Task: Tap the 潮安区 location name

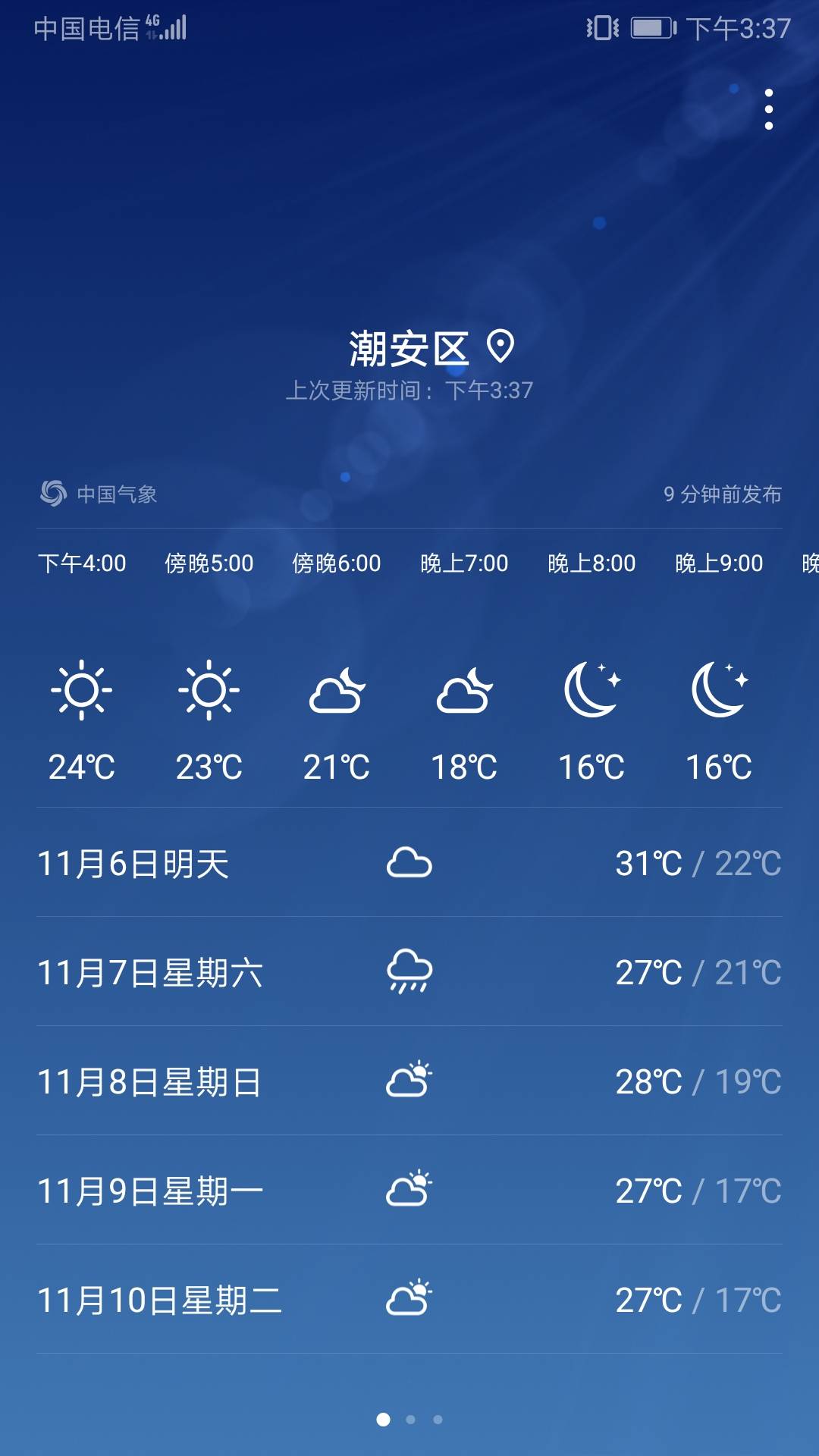Action: pyautogui.click(x=409, y=349)
